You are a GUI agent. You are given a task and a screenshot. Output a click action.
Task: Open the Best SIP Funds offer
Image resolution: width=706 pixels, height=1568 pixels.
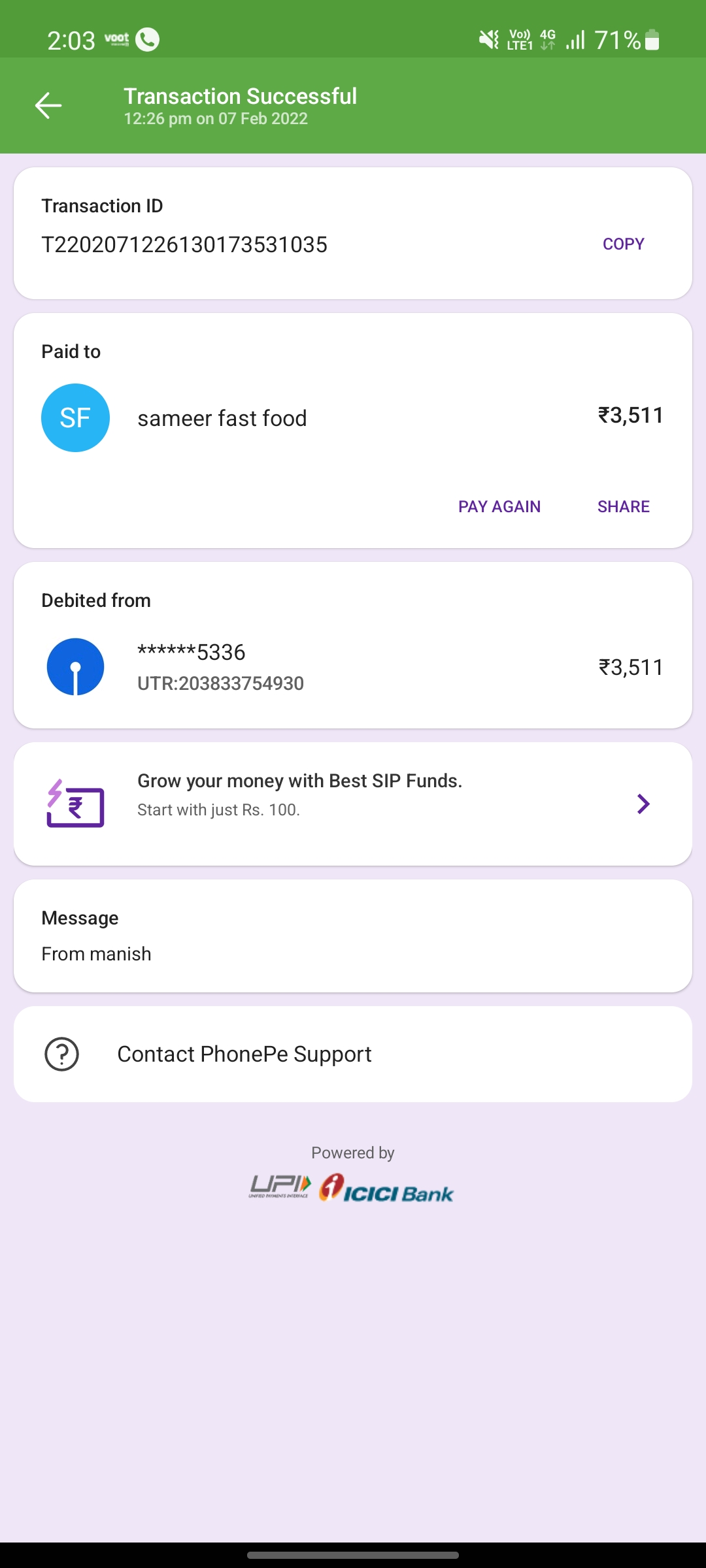point(353,804)
